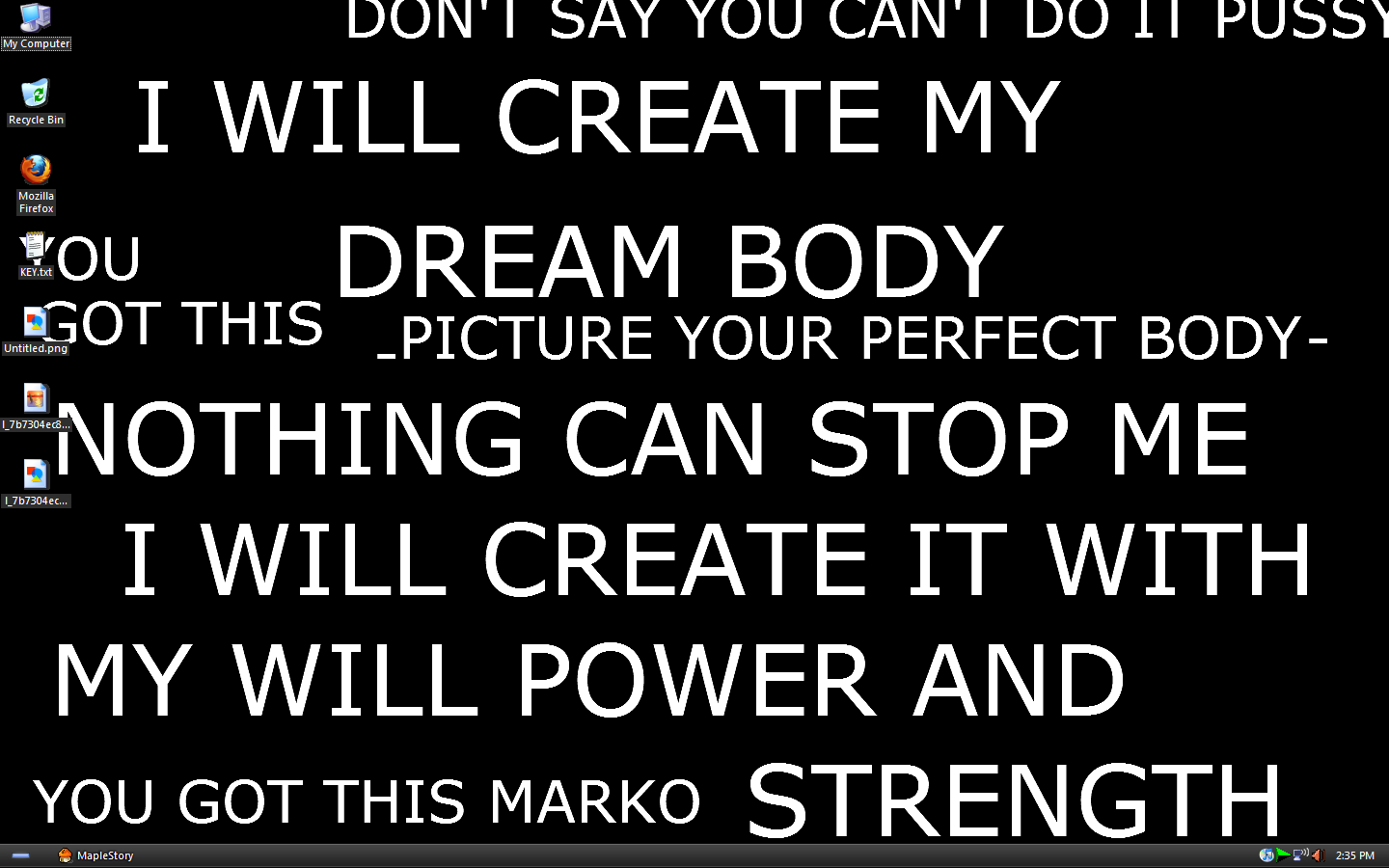Click the green flag icon in the tray
This screenshot has height=868, width=1389.
pos(1283,854)
